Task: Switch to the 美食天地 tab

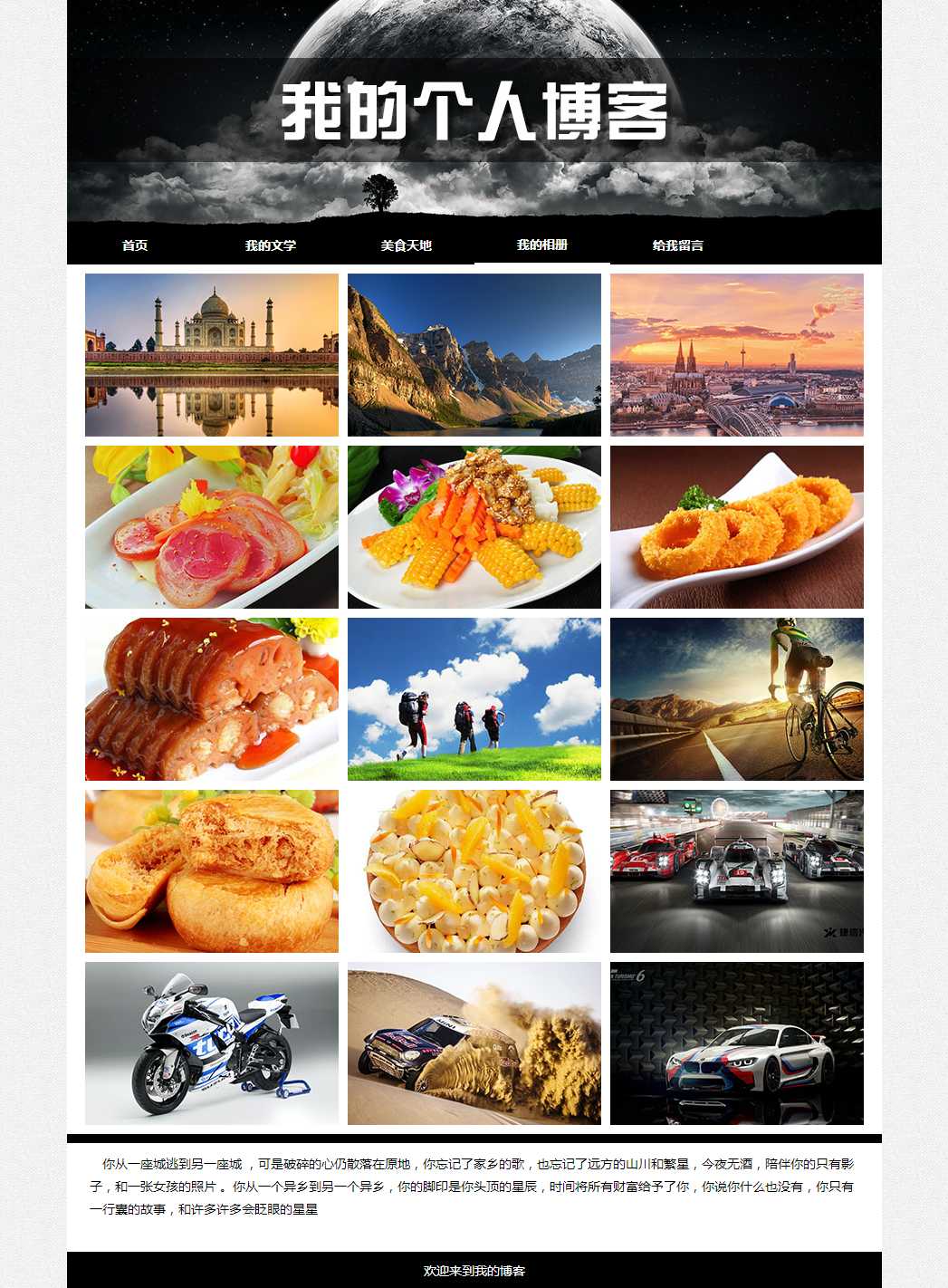Action: click(407, 245)
